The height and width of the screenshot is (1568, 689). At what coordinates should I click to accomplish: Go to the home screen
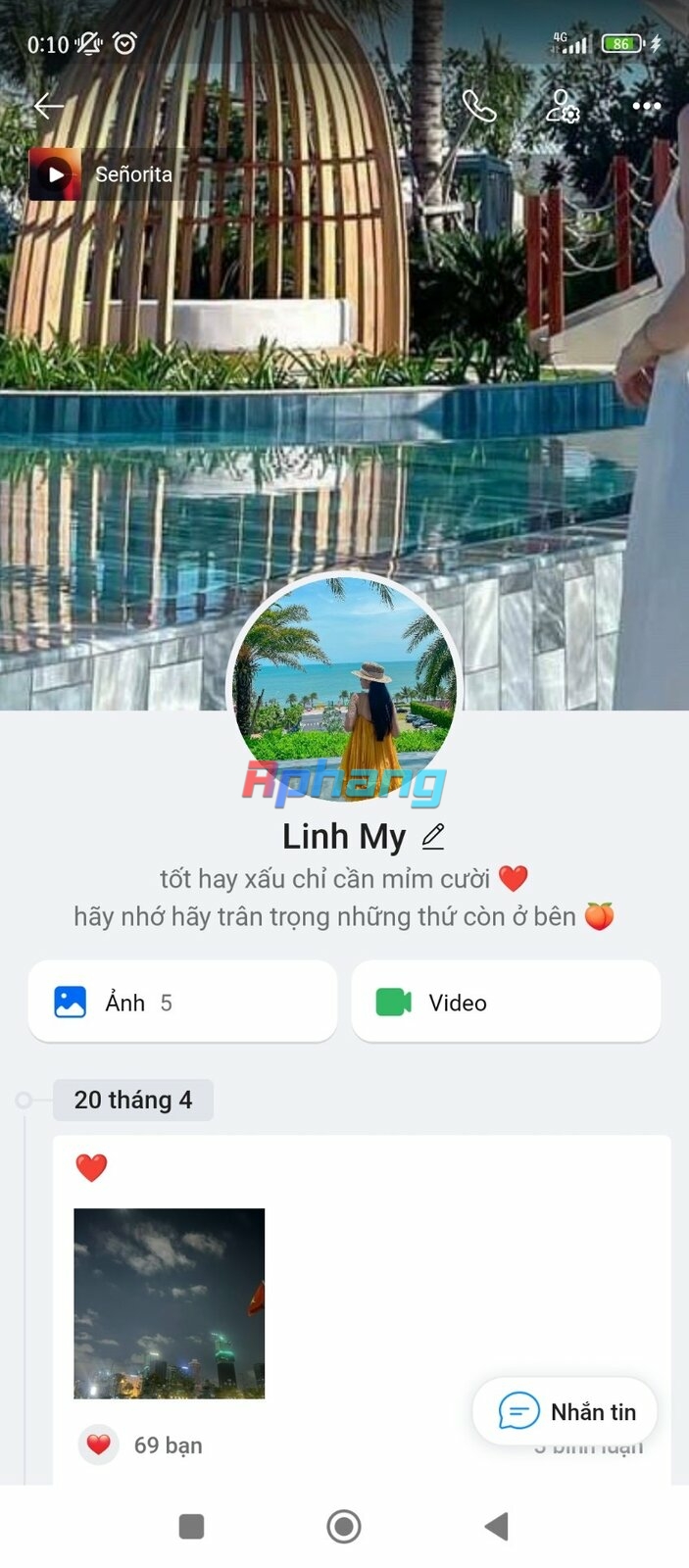click(344, 1526)
